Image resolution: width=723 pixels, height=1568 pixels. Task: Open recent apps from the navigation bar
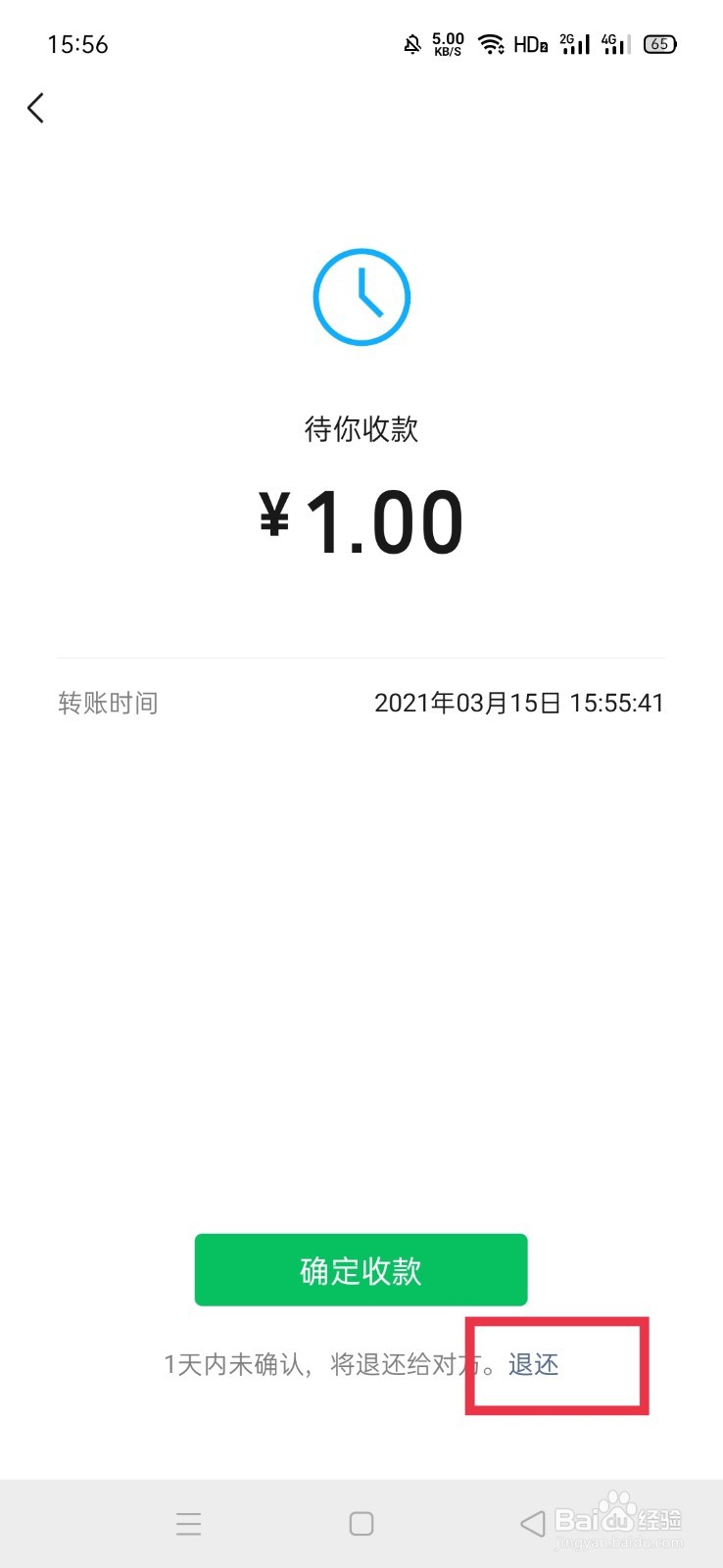[x=188, y=1523]
